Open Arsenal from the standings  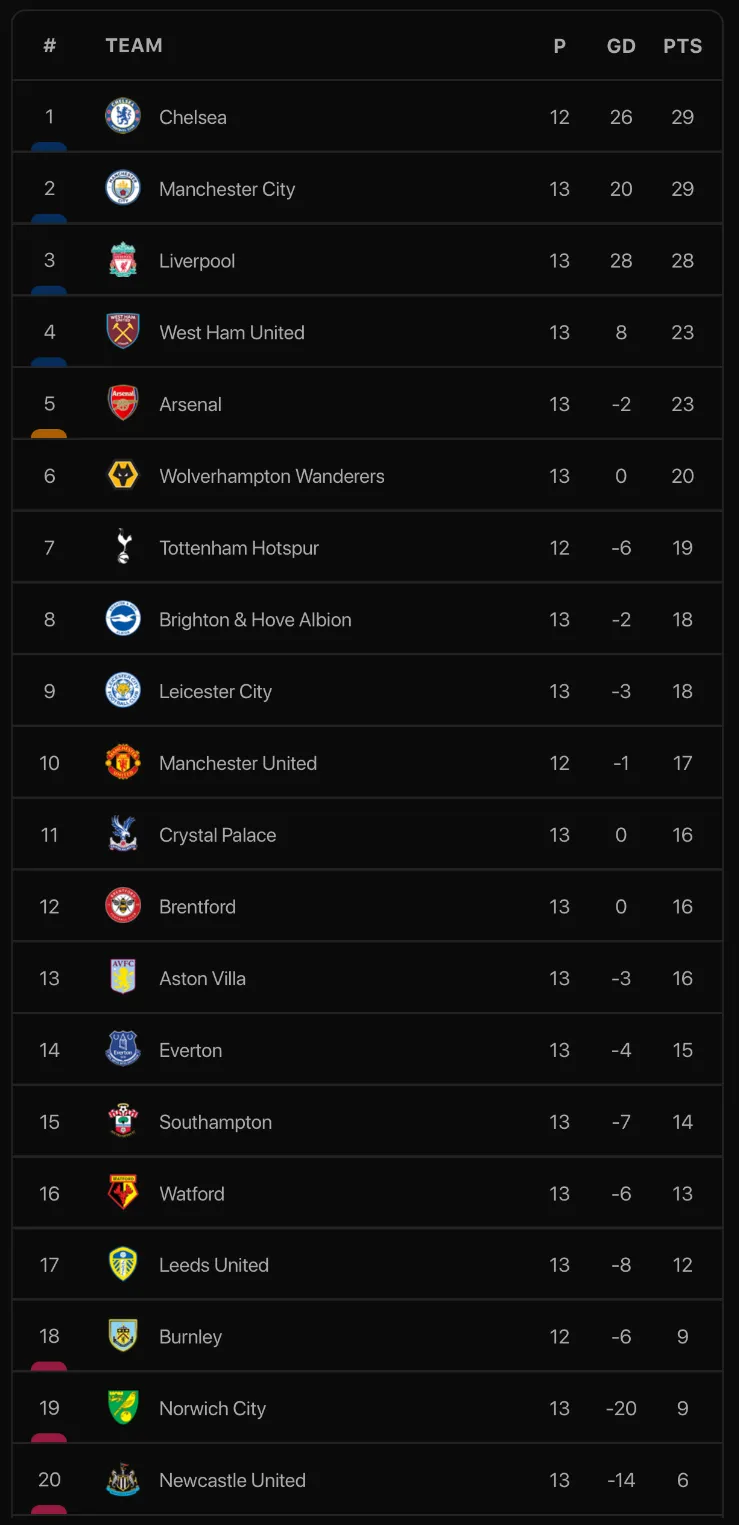point(190,405)
